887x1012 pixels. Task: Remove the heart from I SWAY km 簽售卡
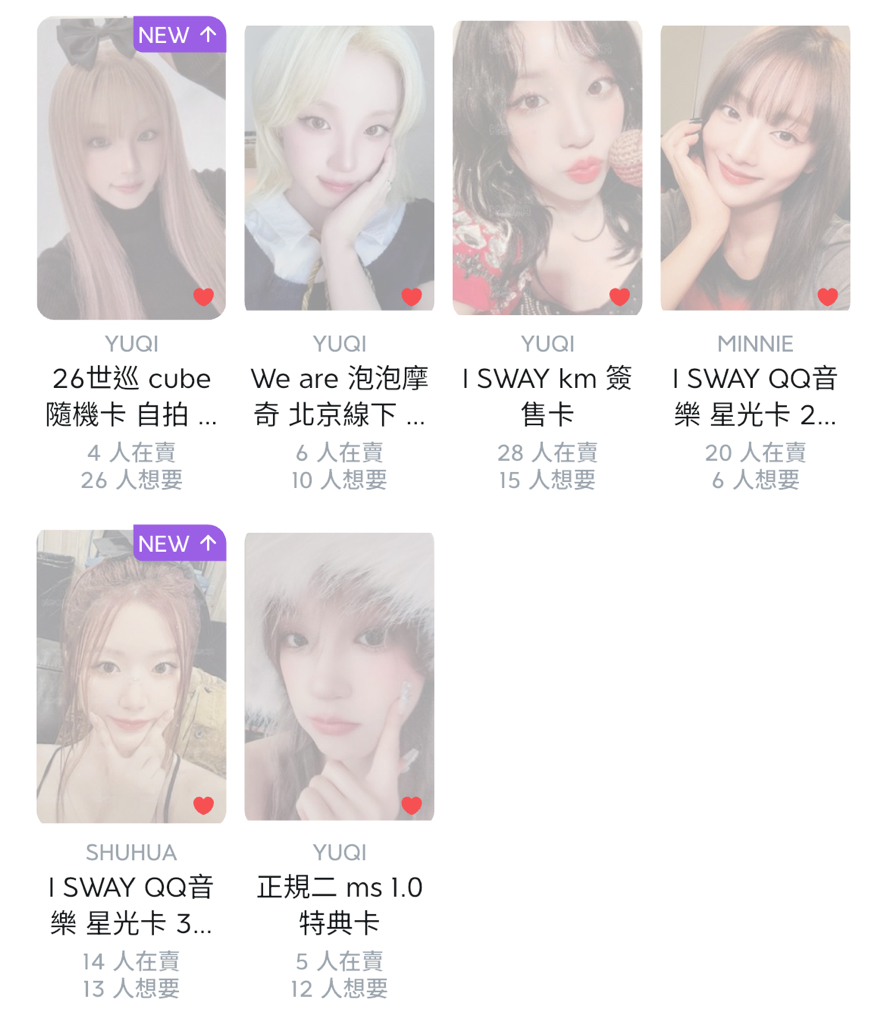coord(619,297)
